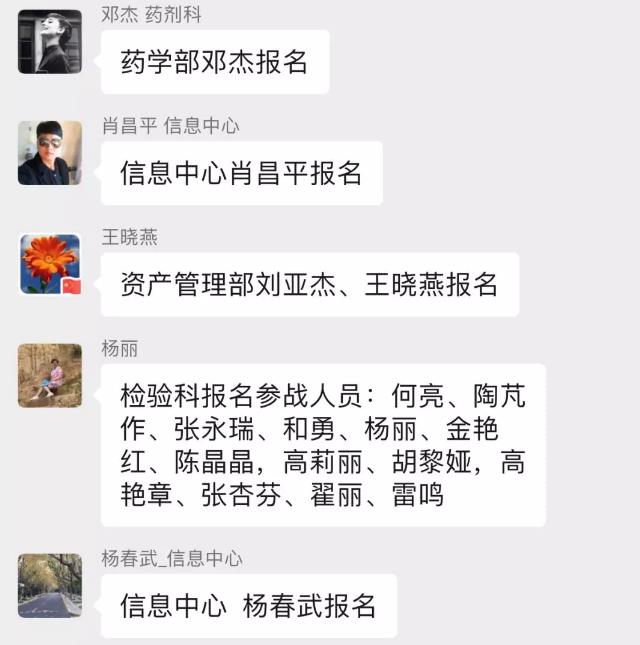Open 邓杰's profile avatar
This screenshot has height=645, width=640.
coord(50,42)
